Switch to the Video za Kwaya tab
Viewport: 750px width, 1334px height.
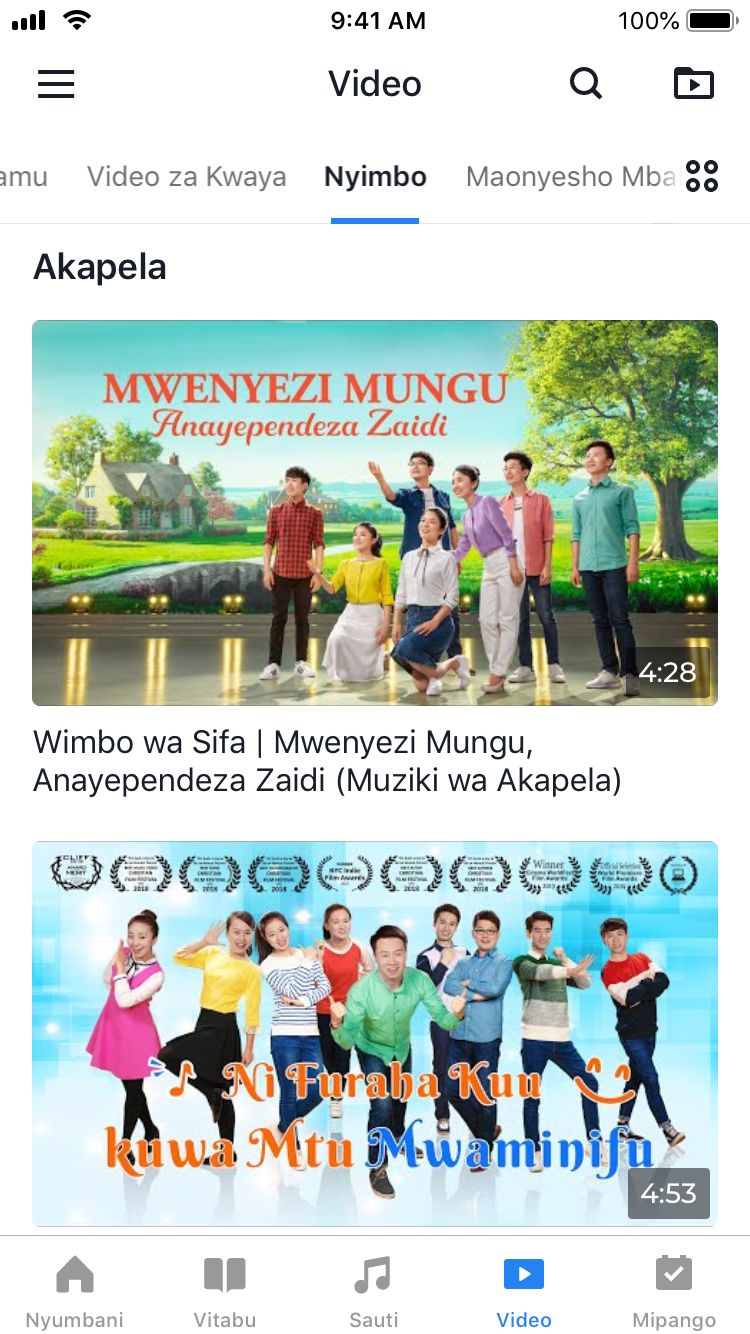coord(186,177)
